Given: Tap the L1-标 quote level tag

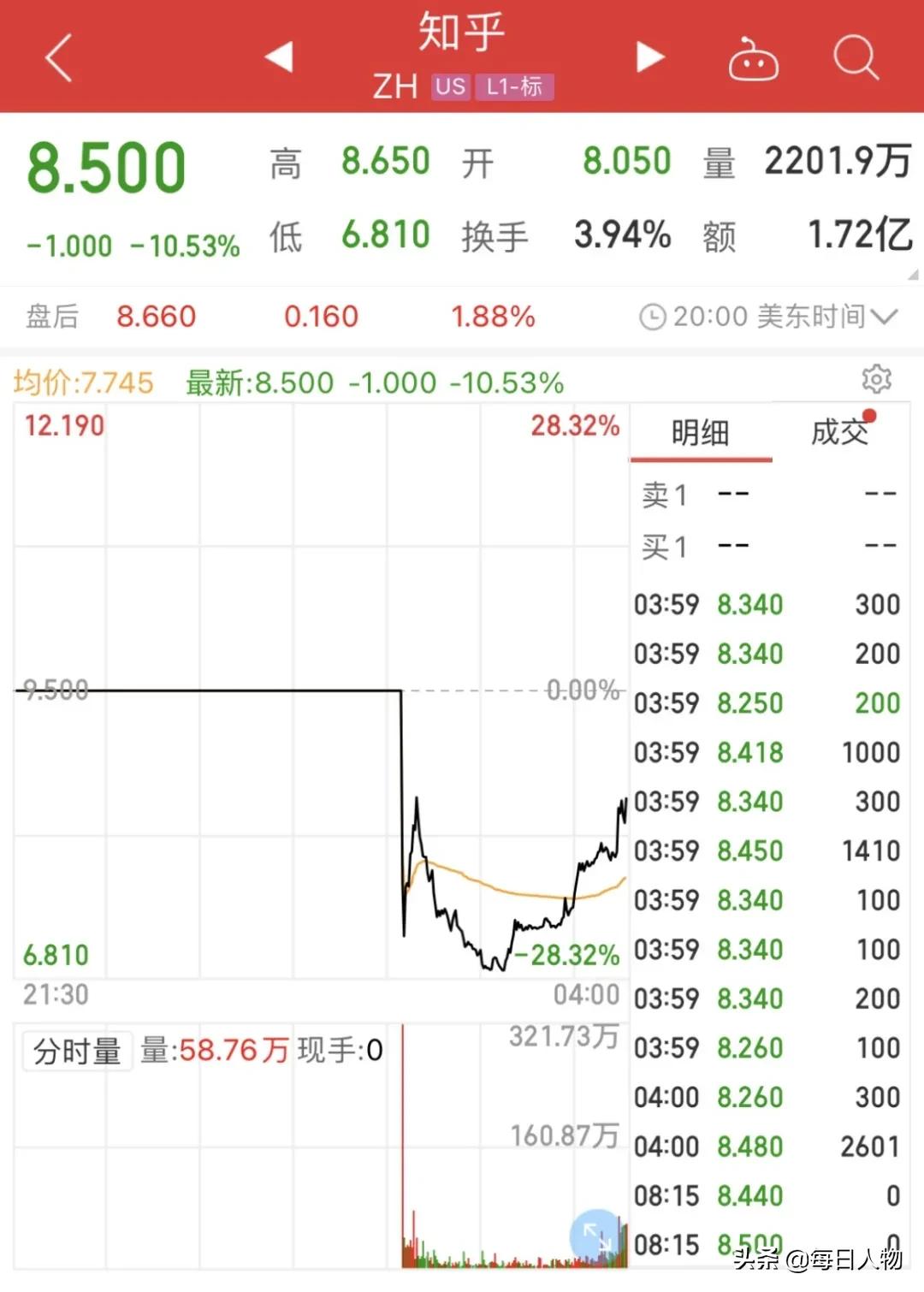Looking at the screenshot, I should pos(514,86).
